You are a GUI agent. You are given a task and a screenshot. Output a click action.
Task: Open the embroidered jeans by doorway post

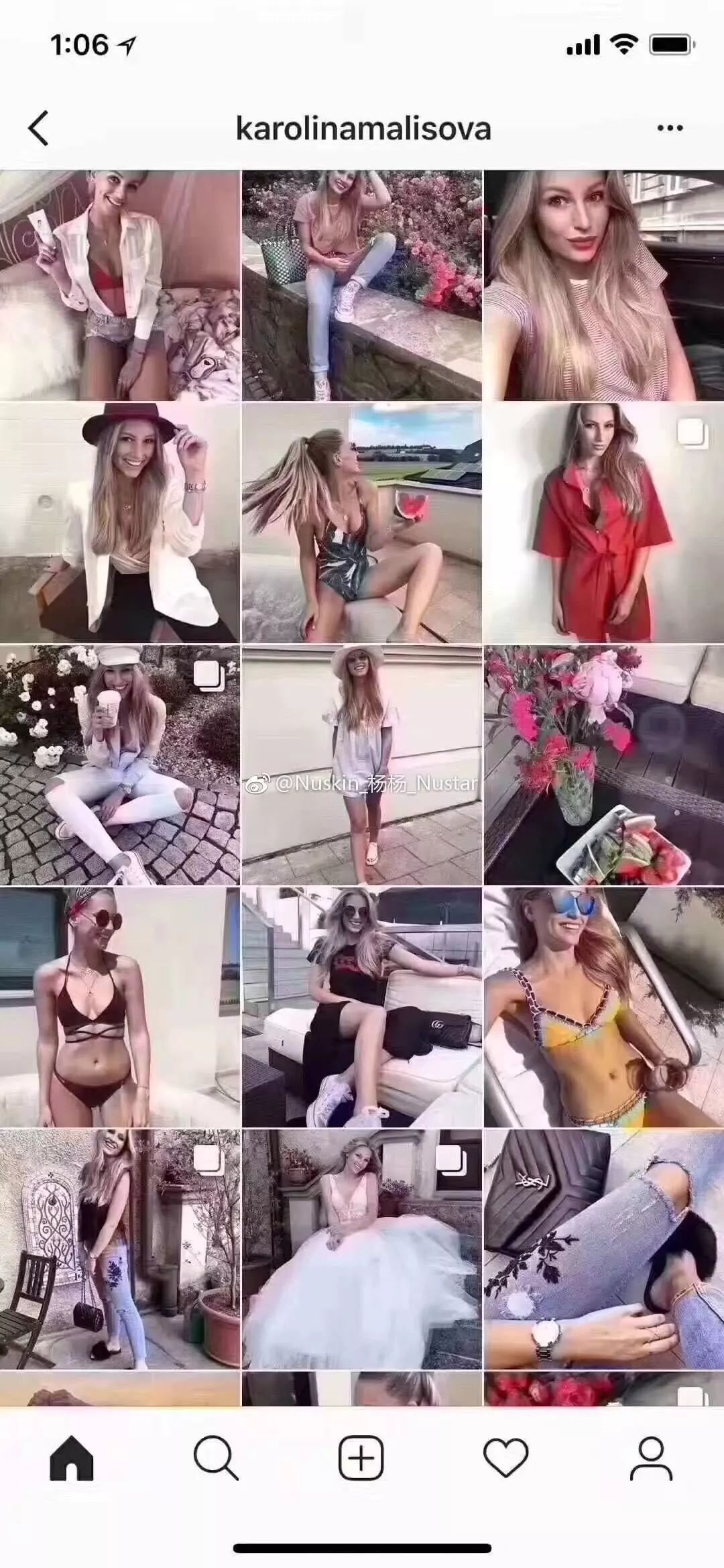pos(119,1249)
